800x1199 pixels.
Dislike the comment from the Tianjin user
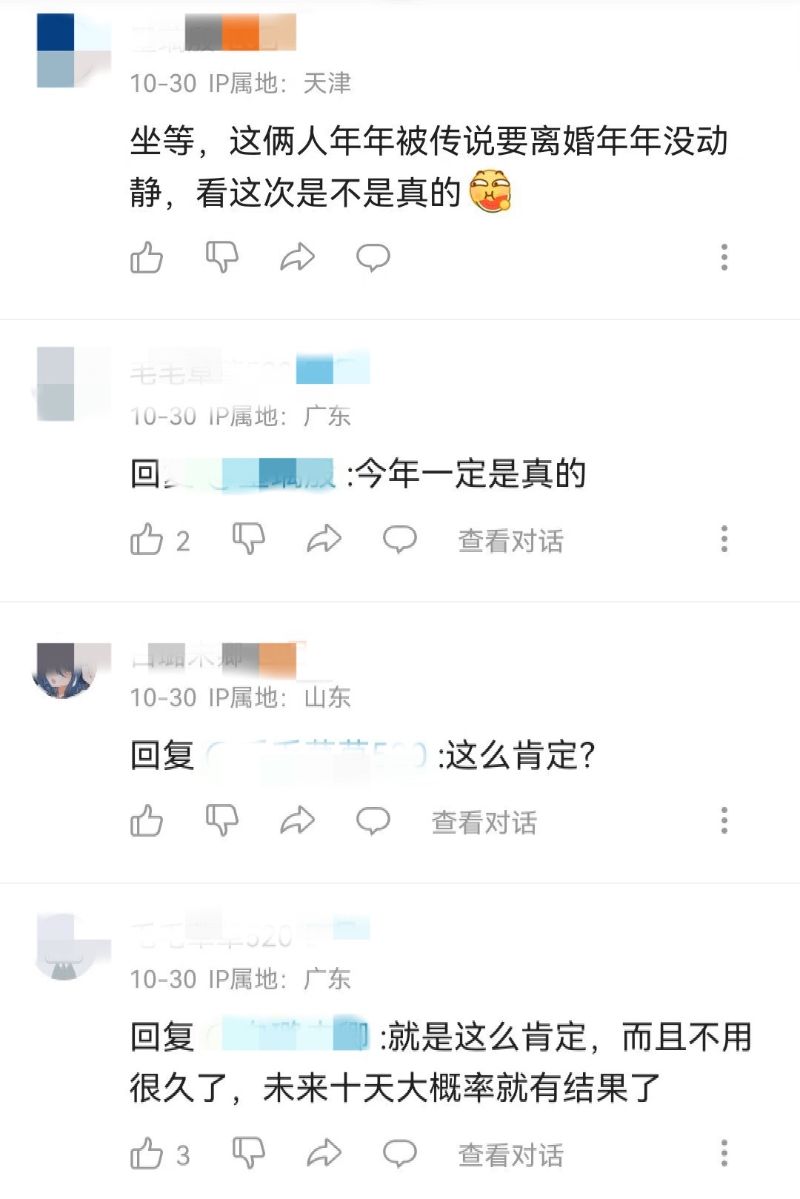[222, 258]
